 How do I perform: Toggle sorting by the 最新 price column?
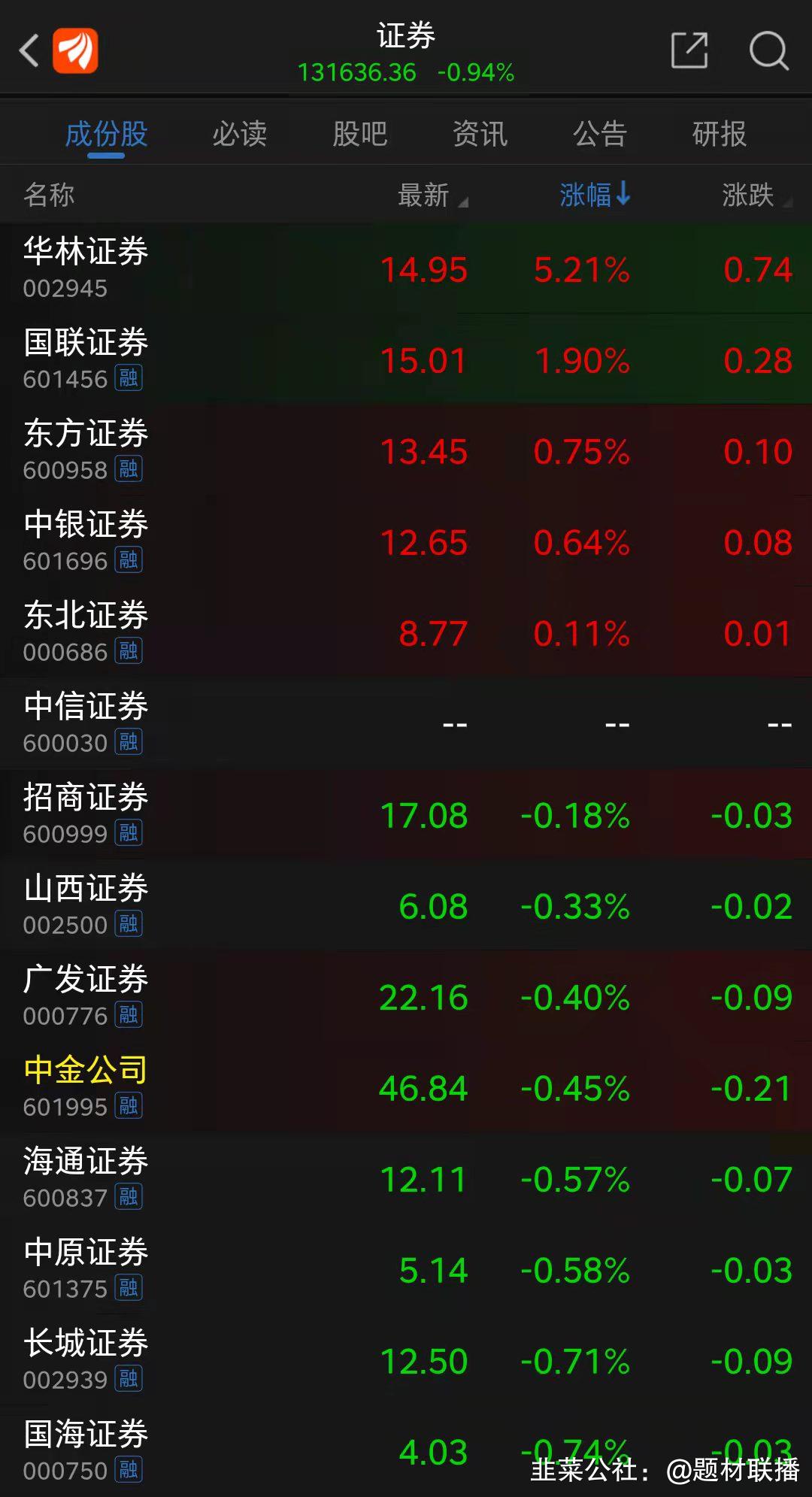425,194
